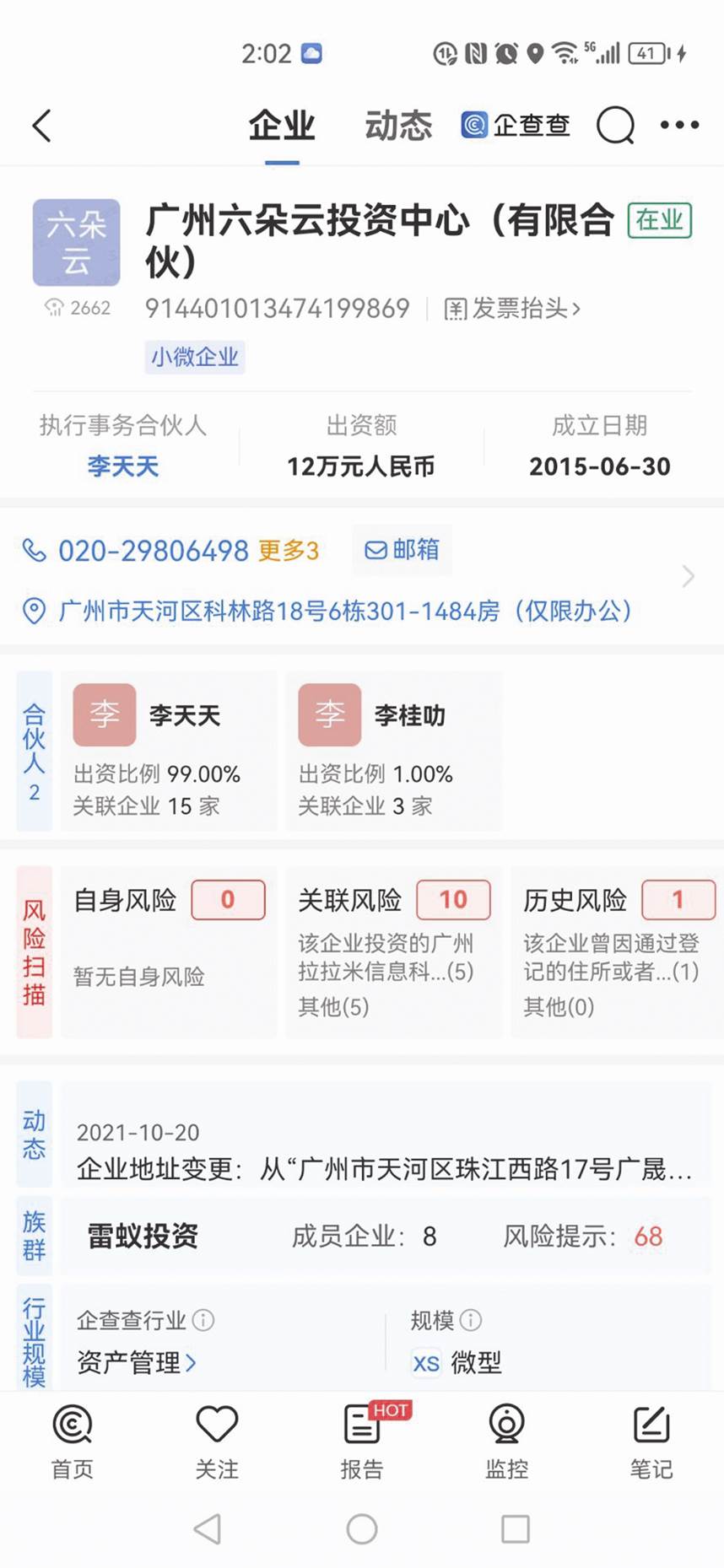Open the 雷蚁投资 group row
The height and width of the screenshot is (1568, 724).
point(385,1236)
